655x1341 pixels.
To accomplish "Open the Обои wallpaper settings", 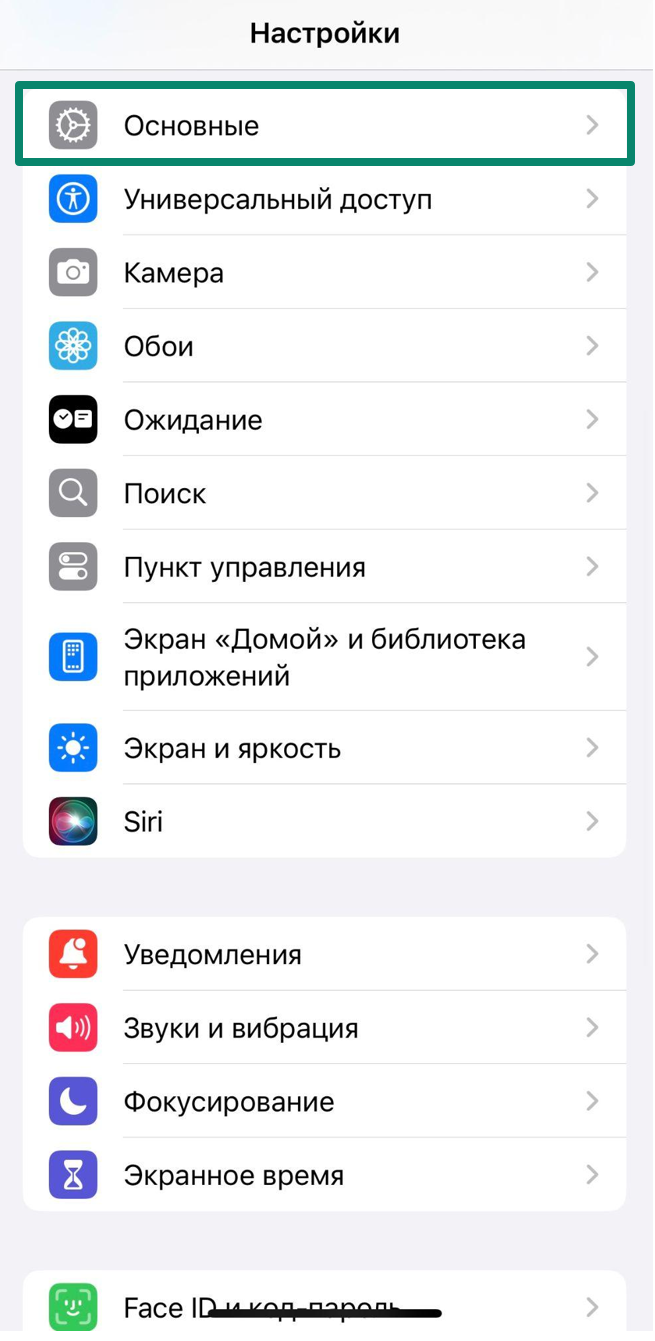I will click(324, 346).
